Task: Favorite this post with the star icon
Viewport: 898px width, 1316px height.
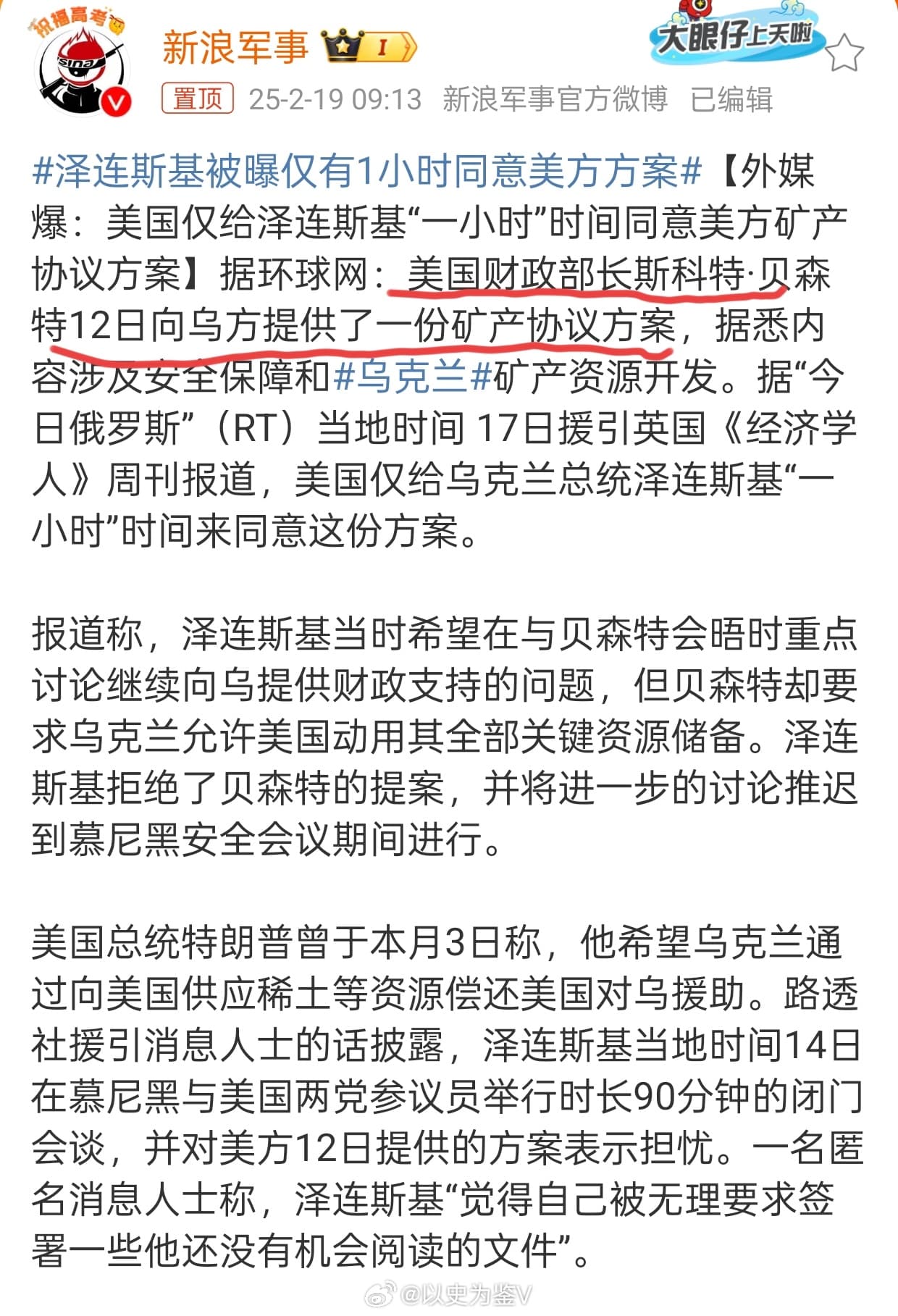Action: [x=844, y=53]
